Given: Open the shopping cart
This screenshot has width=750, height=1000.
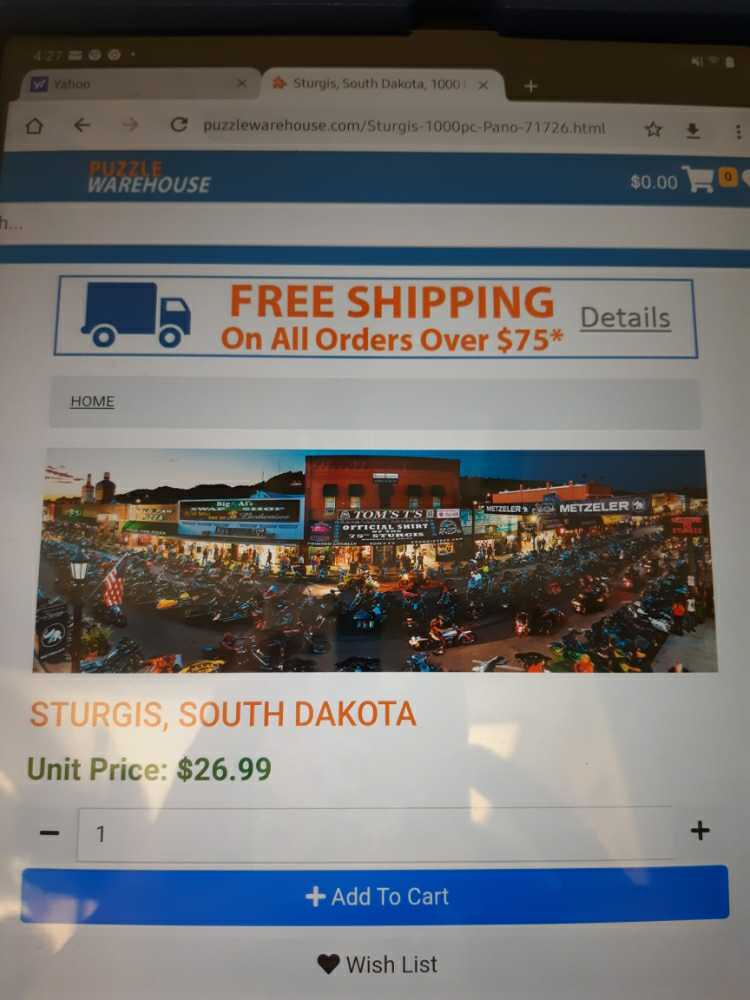Looking at the screenshot, I should coord(699,180).
